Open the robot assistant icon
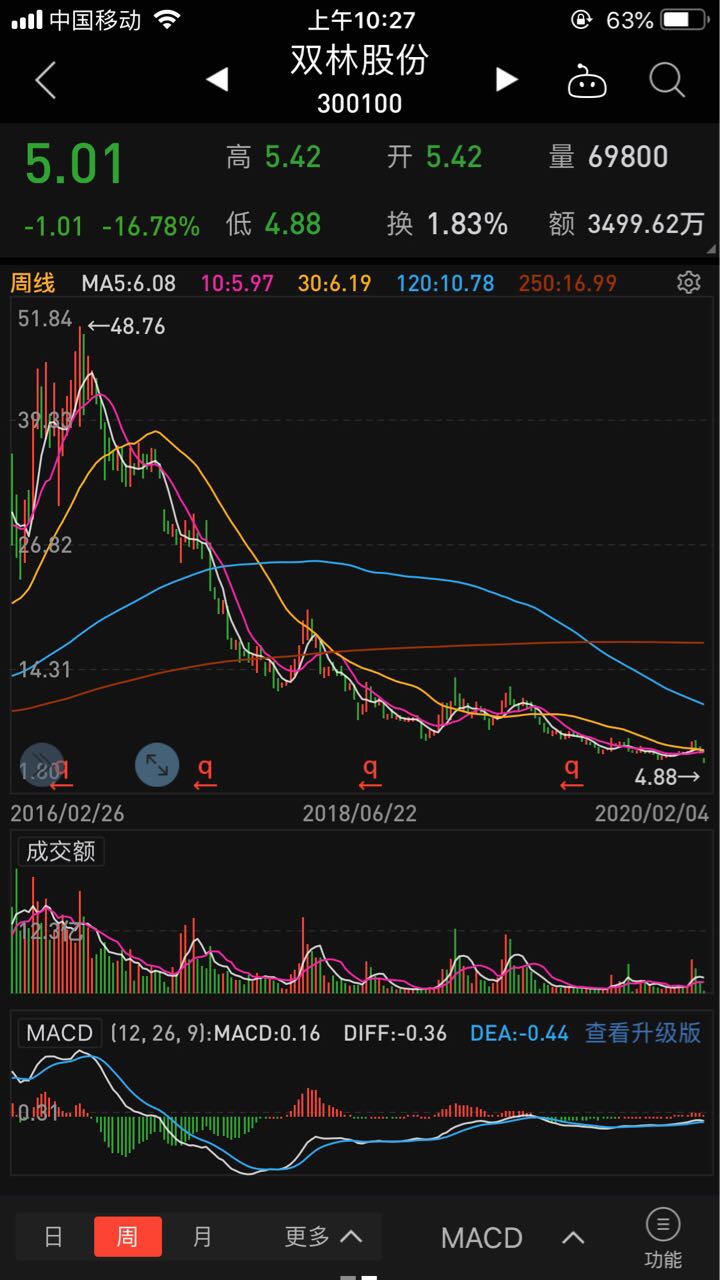 pos(587,81)
